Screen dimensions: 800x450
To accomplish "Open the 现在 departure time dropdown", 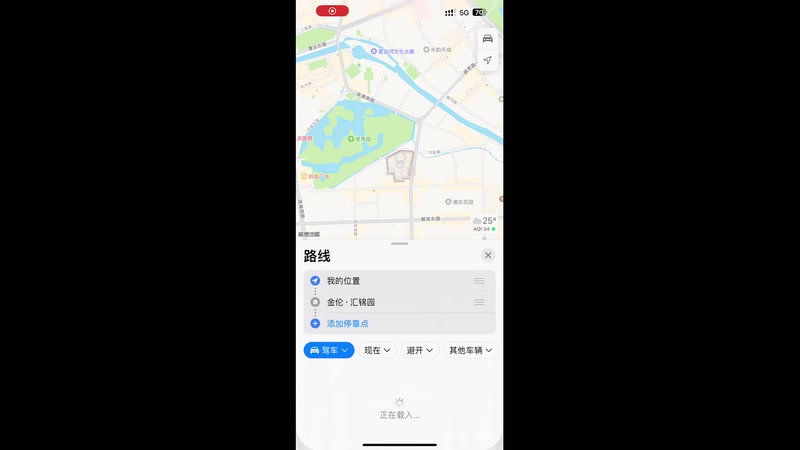I will pos(377,351).
